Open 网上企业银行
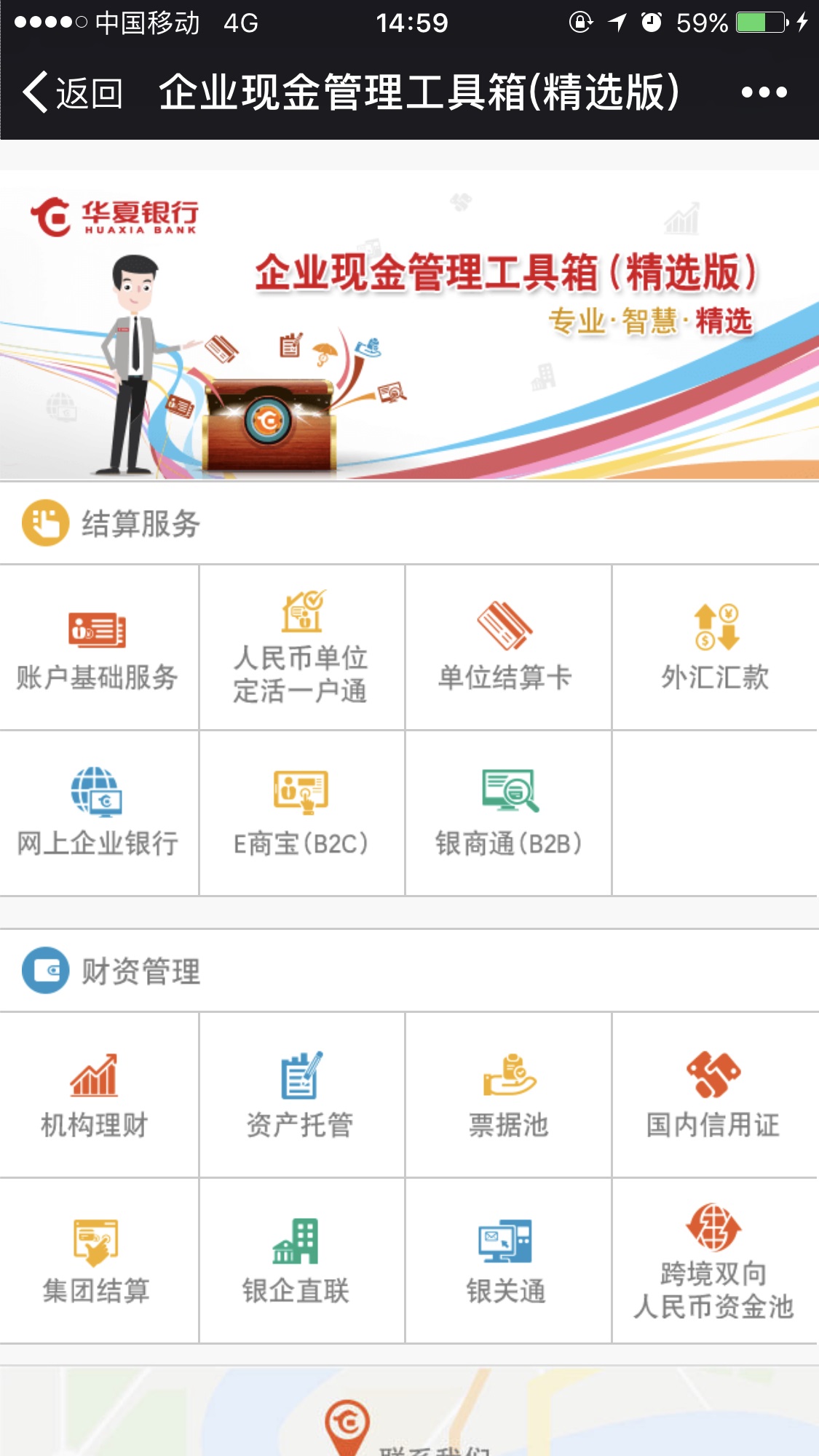This screenshot has width=819, height=1456. 98,813
